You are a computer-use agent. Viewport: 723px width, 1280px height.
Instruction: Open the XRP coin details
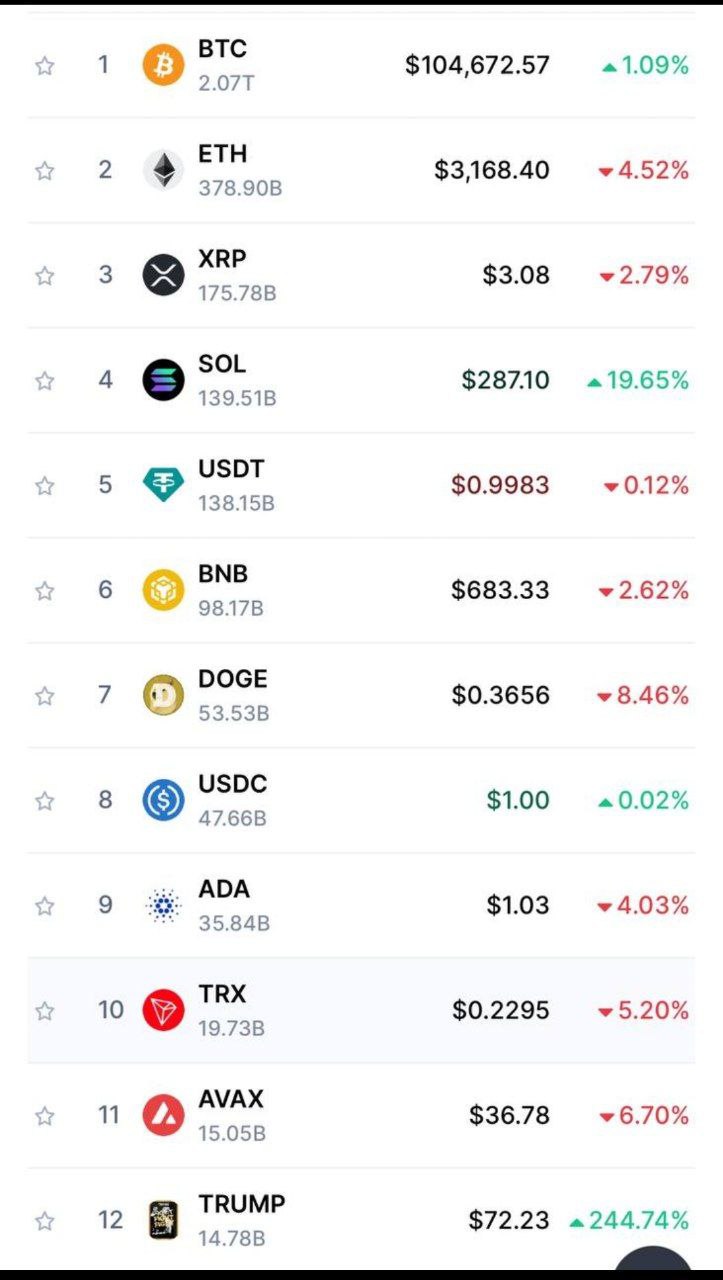[361, 275]
